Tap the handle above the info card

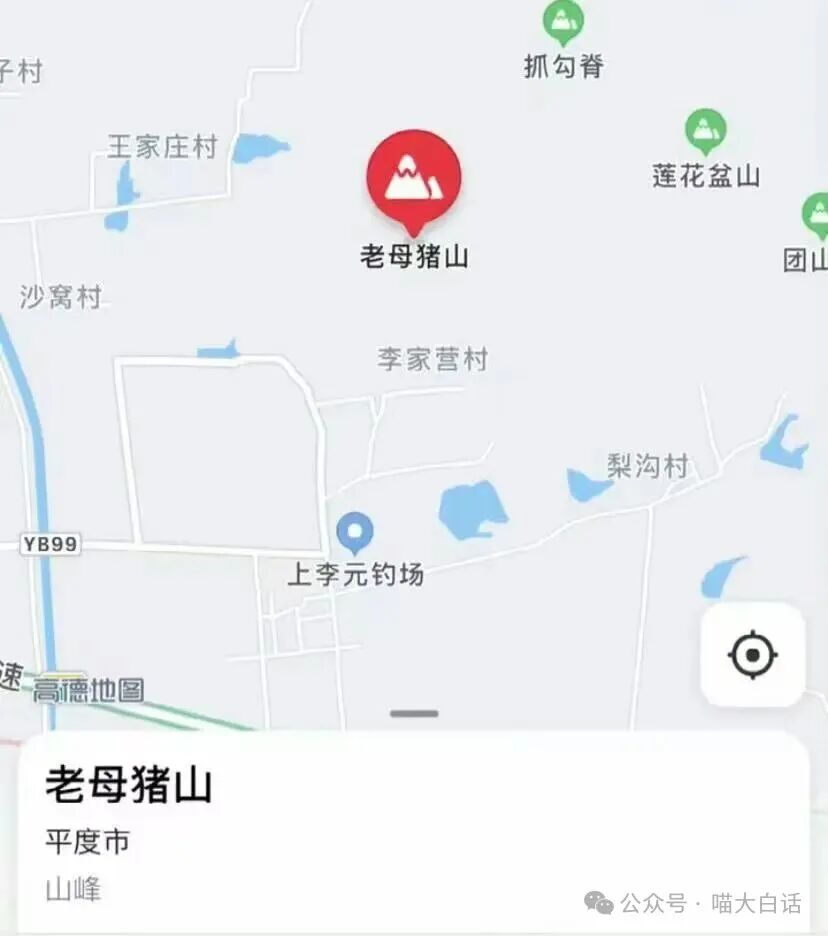tap(414, 714)
